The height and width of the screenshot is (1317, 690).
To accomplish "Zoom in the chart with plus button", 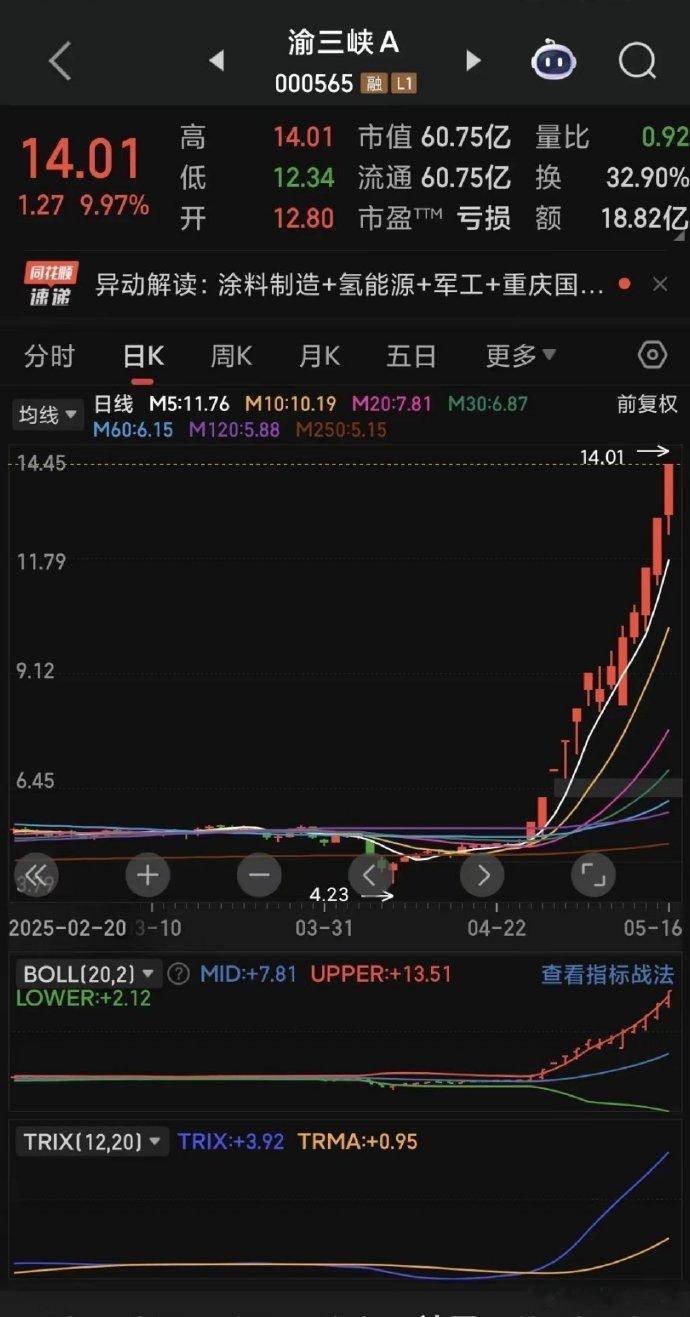I will tap(148, 875).
